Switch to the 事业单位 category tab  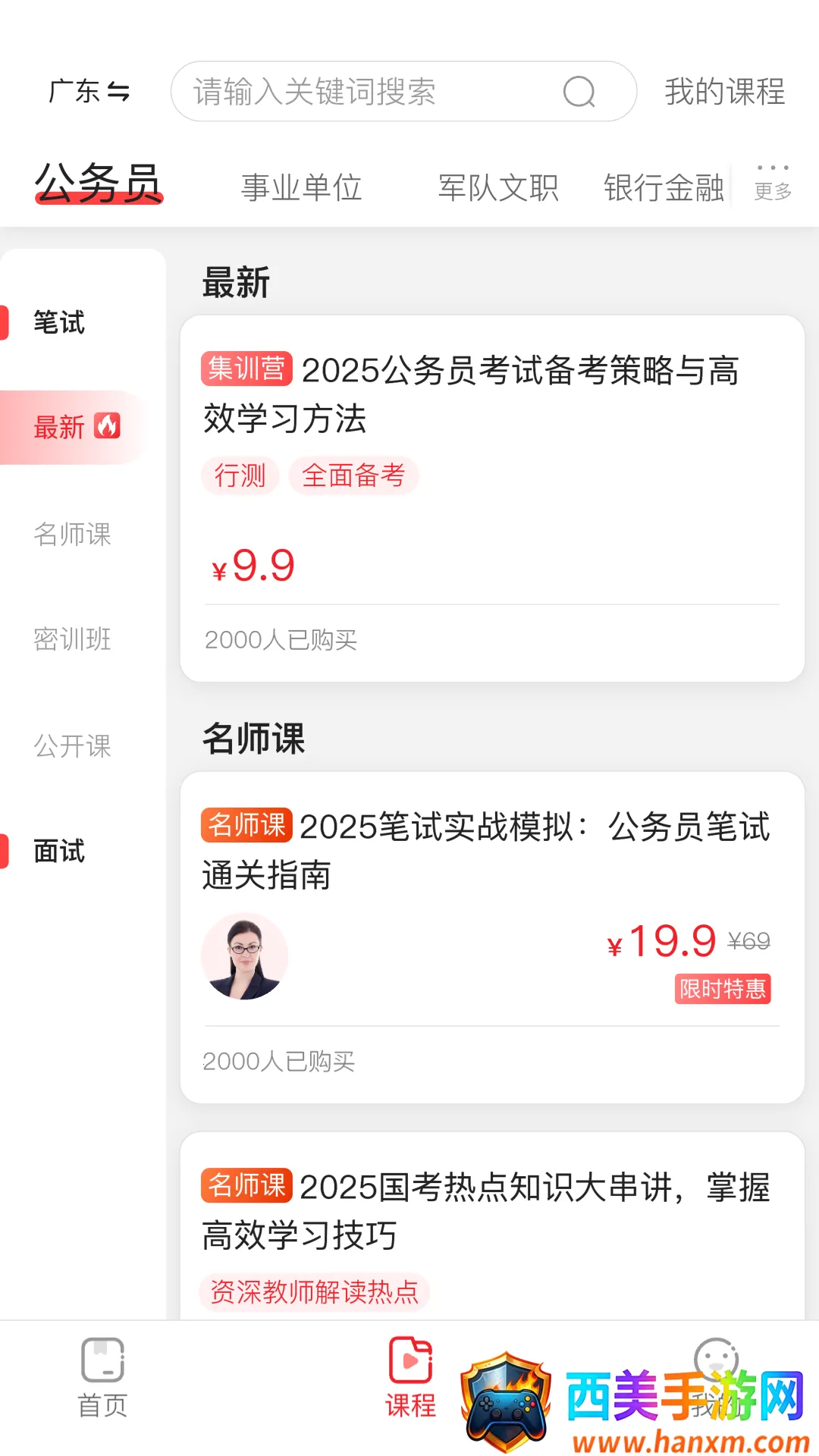(301, 188)
